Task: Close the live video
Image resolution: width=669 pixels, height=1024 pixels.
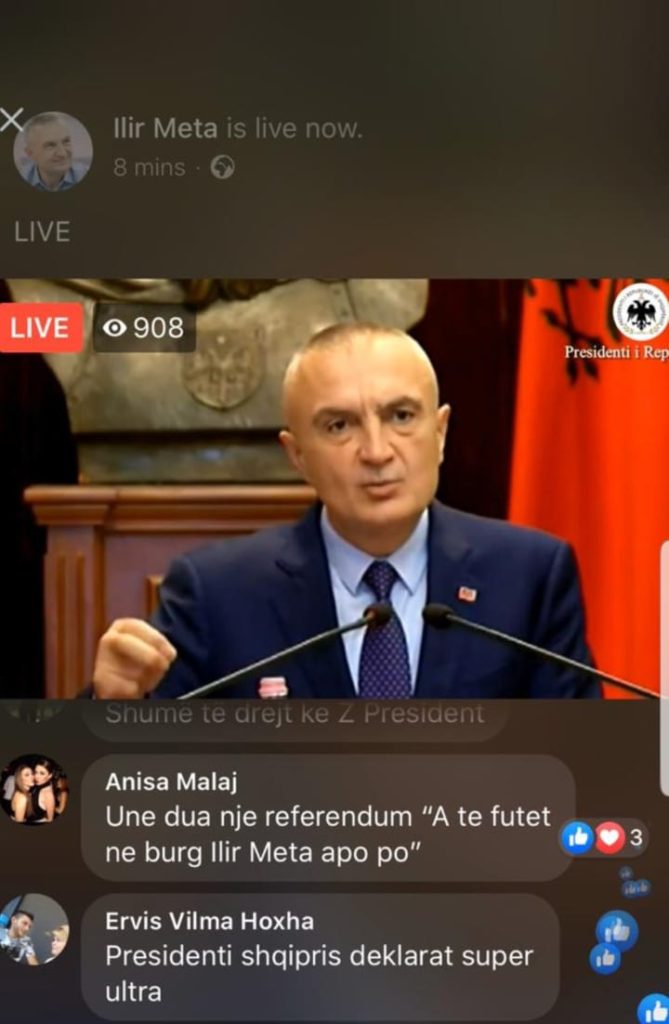Action: click(x=12, y=121)
